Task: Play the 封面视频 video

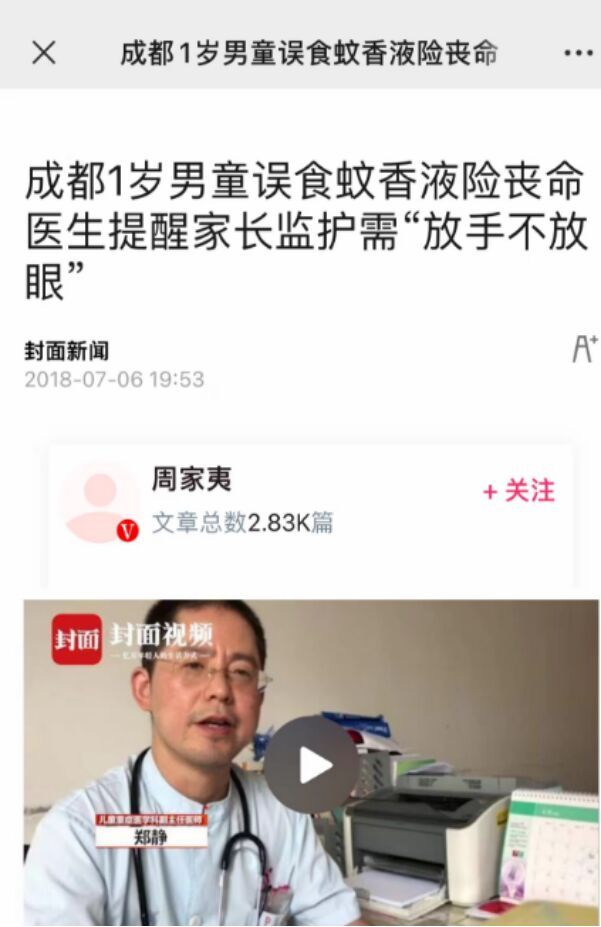Action: point(312,765)
